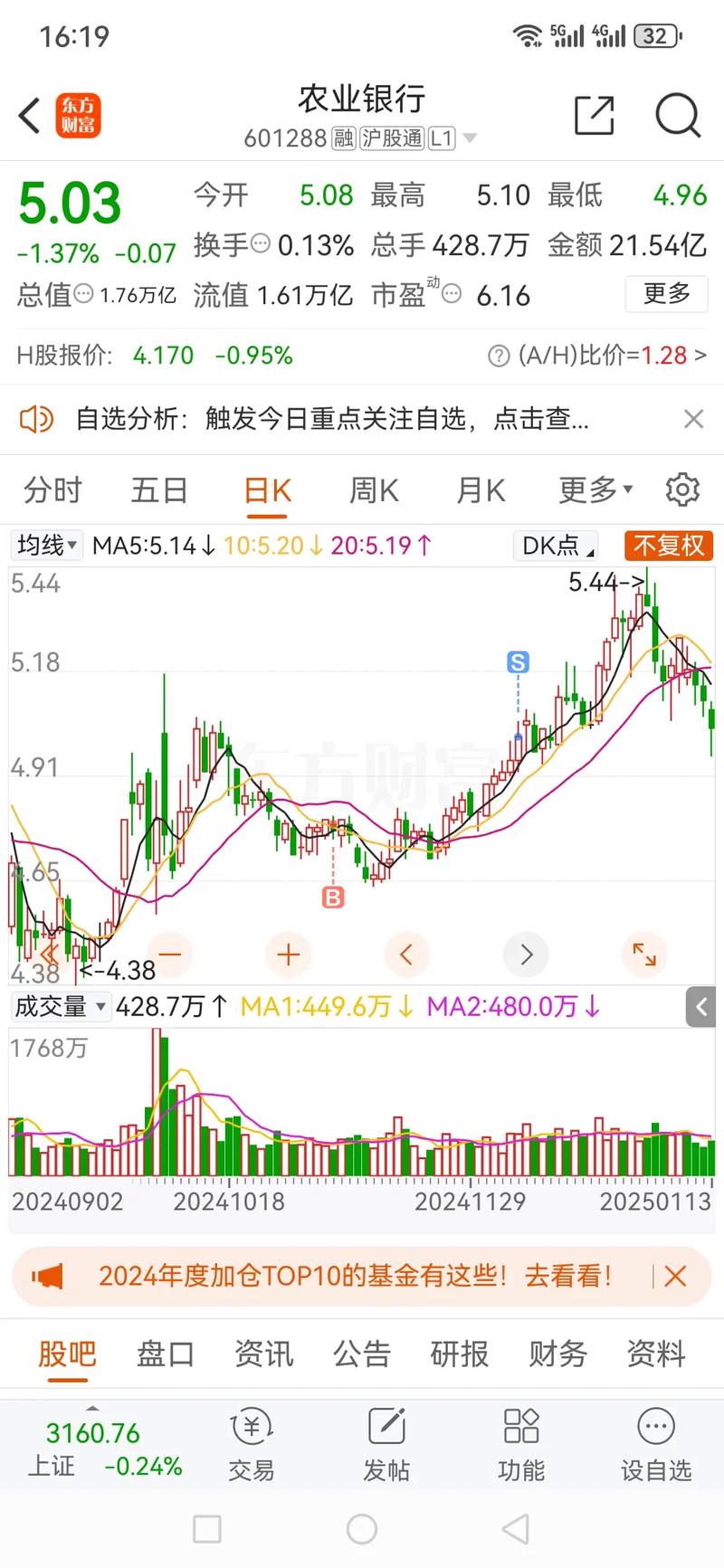Open the 财务 financials tab
Screen dimensions: 724x1568
pos(556,1354)
